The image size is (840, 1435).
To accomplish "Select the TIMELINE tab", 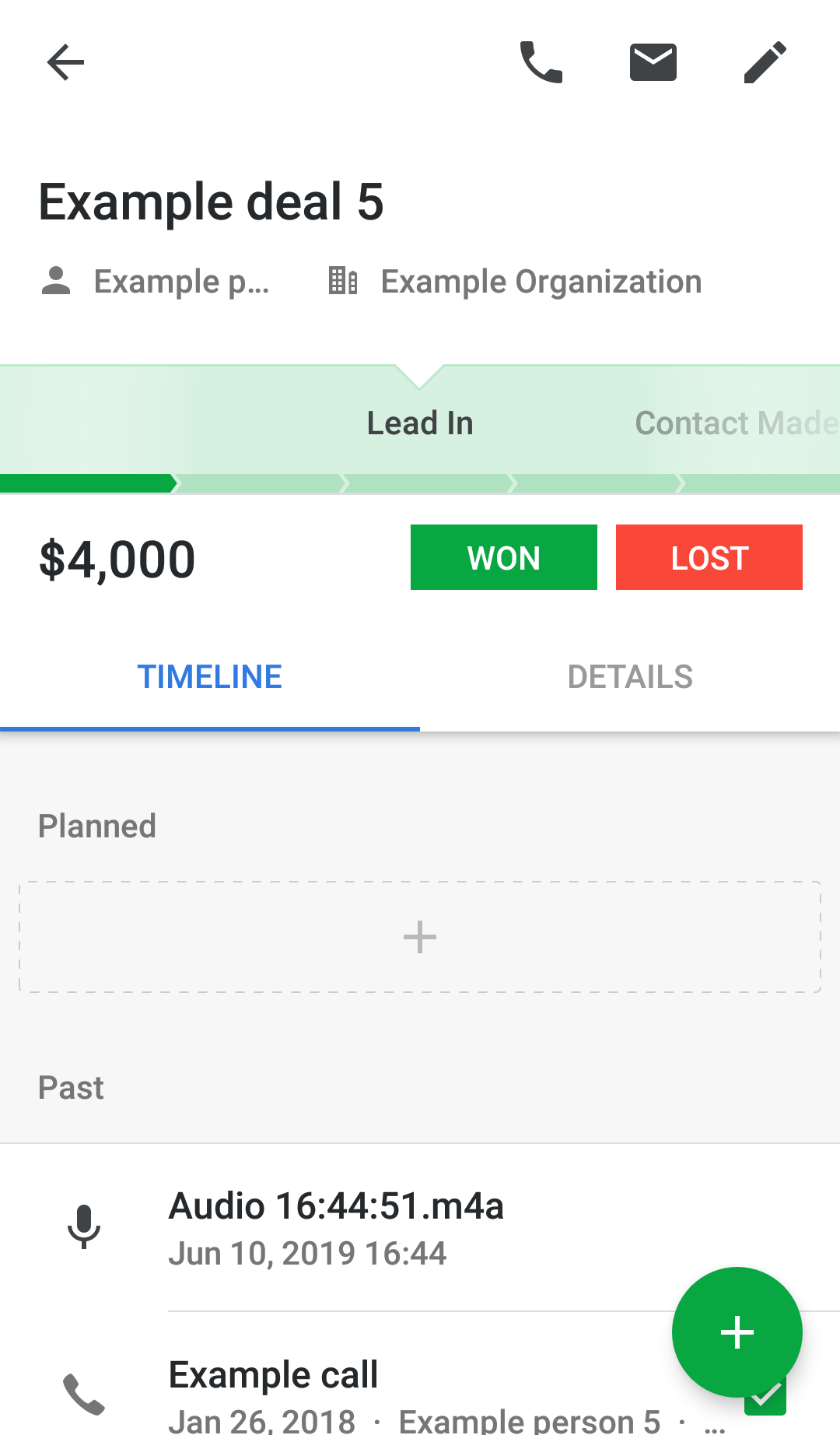I will [x=210, y=677].
